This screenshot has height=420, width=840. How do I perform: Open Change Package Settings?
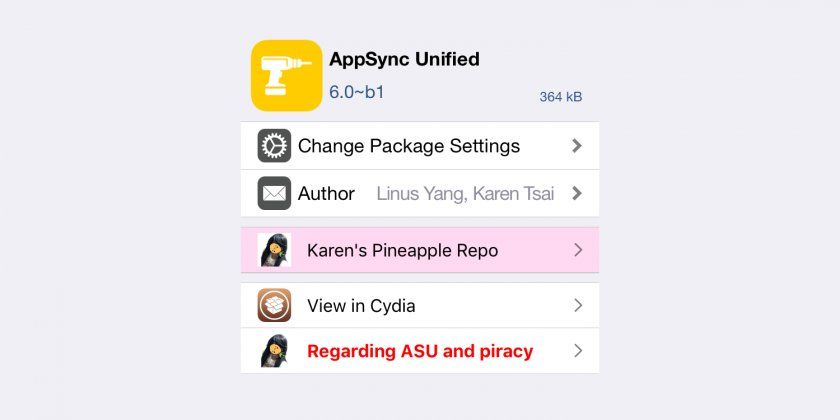click(x=419, y=146)
